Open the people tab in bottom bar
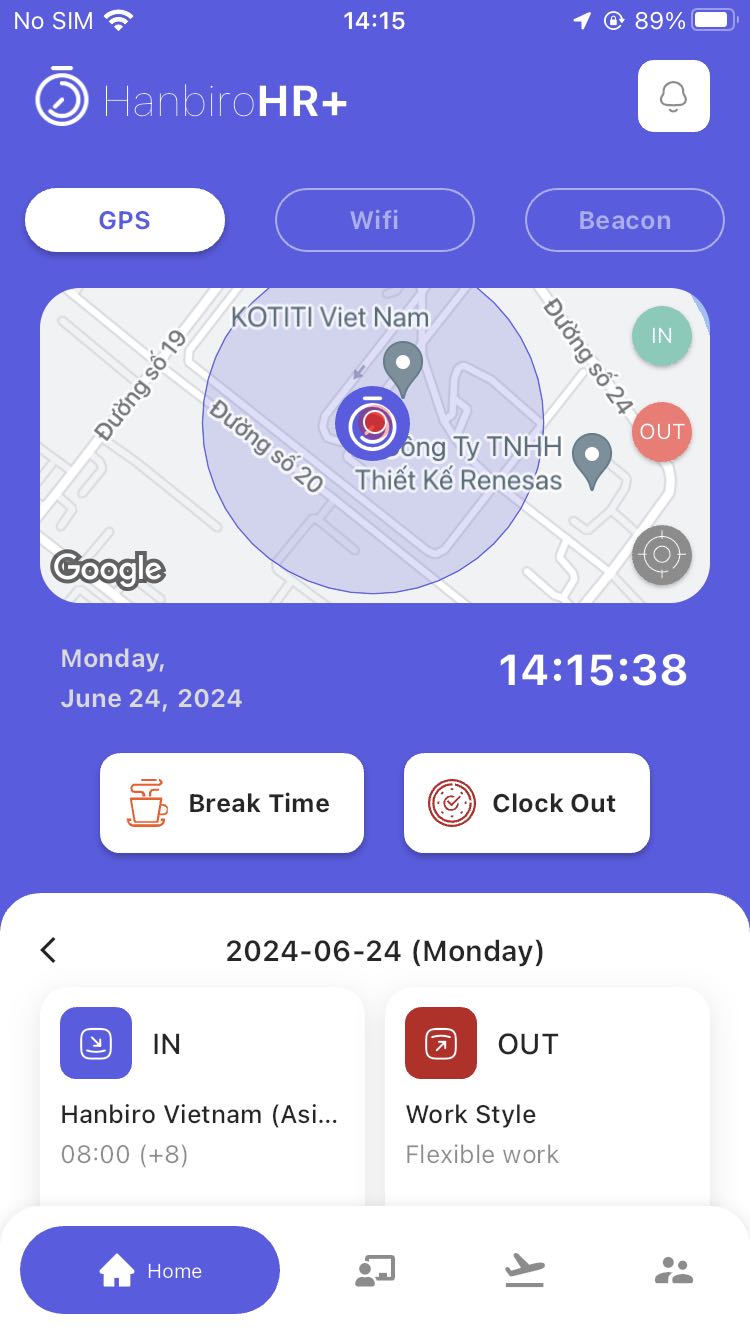Screen dimensions: 750x1334 click(674, 1271)
